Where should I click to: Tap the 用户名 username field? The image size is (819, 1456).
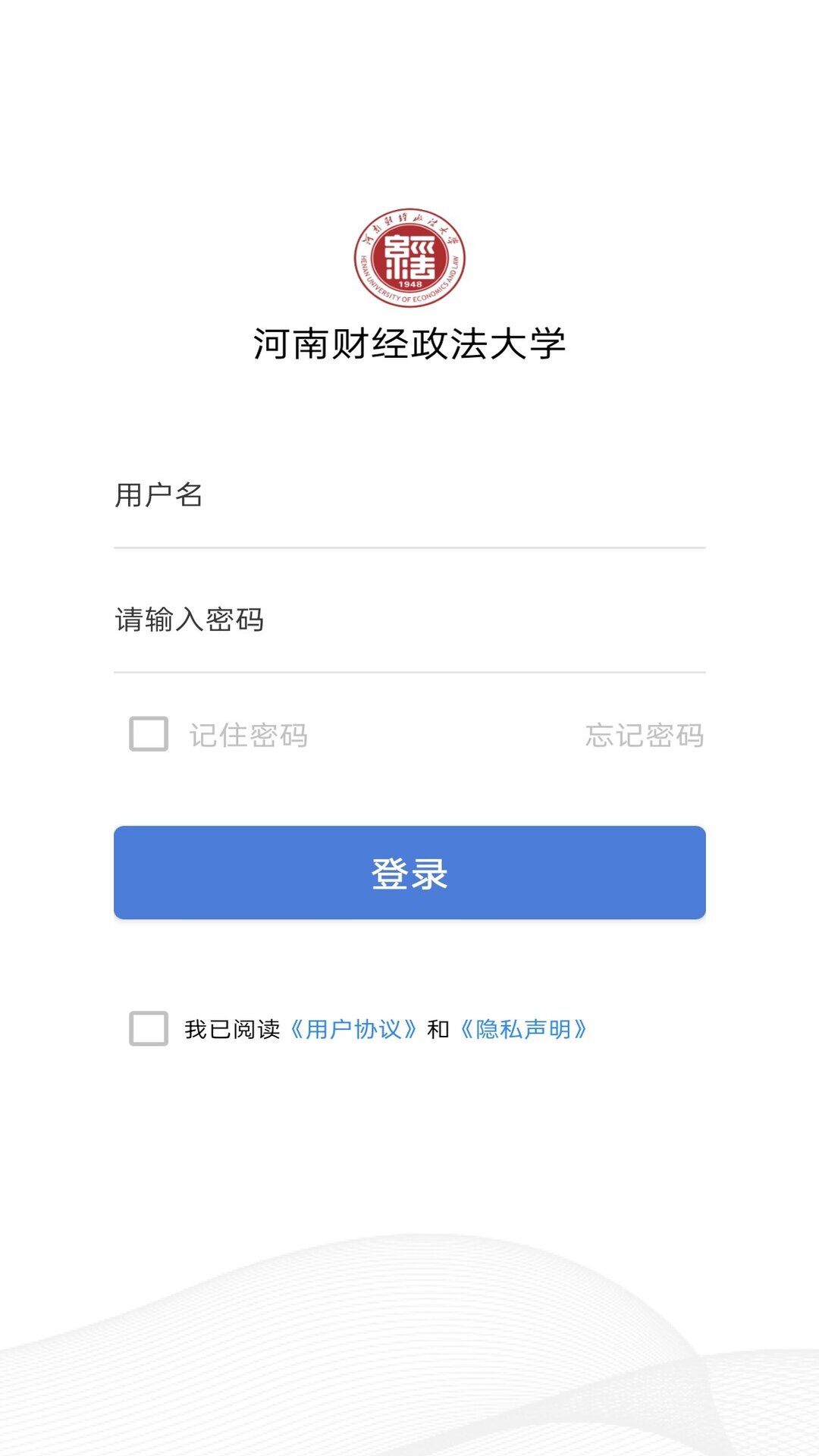click(x=409, y=495)
